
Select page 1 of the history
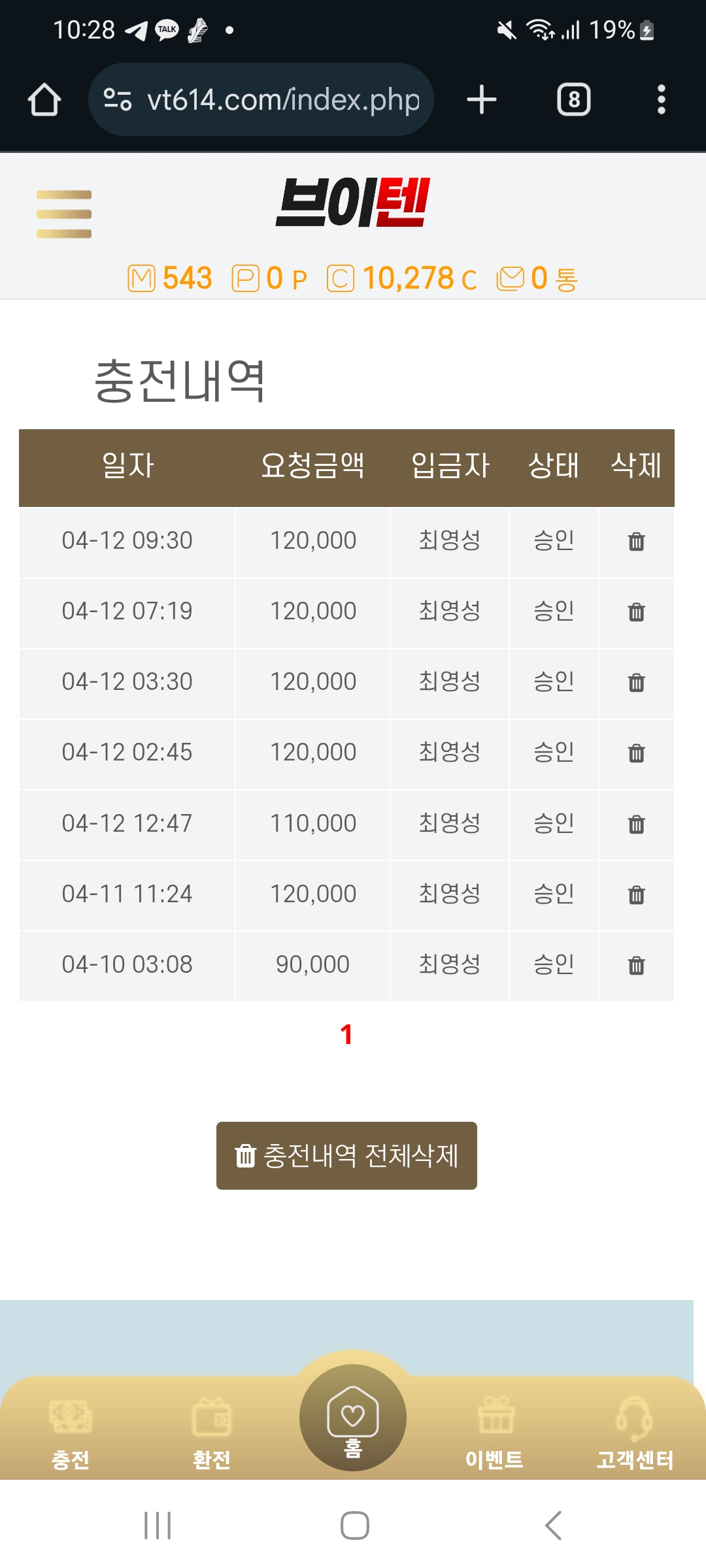click(346, 1034)
